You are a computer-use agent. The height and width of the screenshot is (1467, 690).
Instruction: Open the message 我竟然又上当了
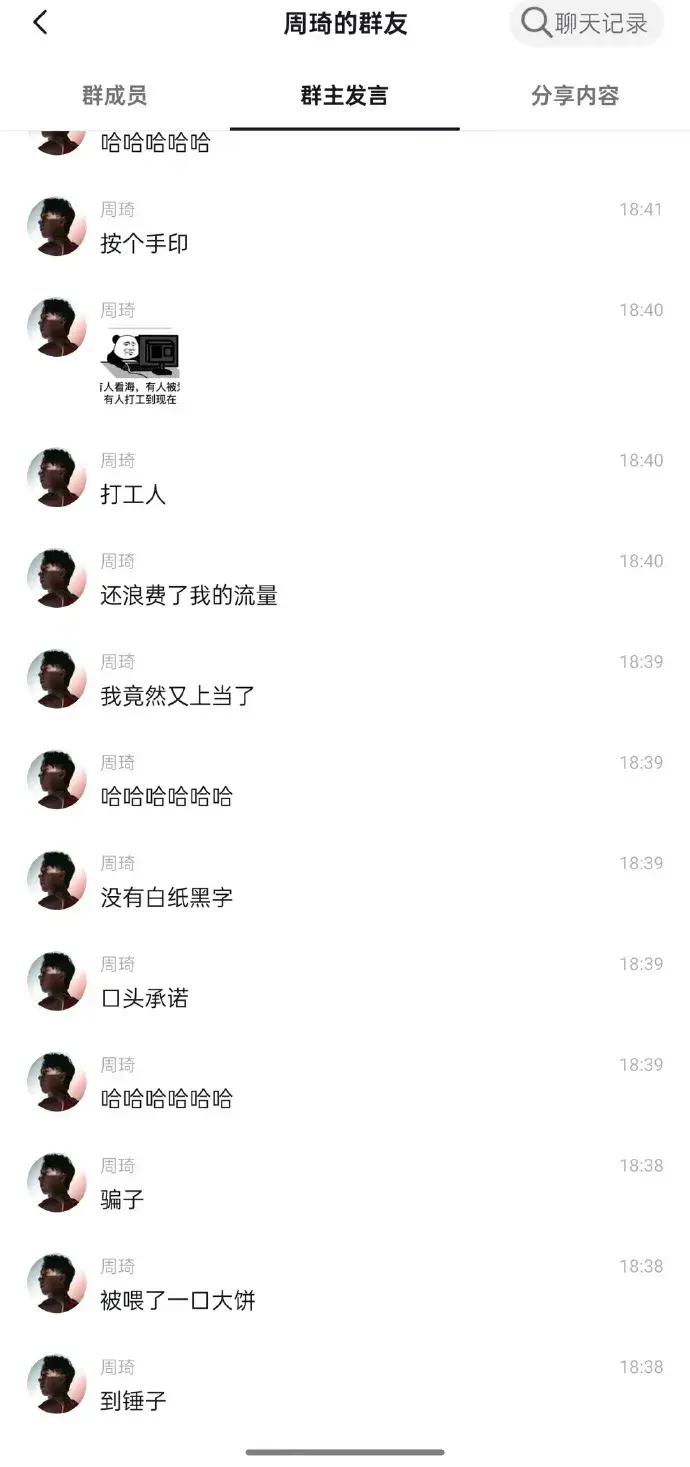pos(178,696)
